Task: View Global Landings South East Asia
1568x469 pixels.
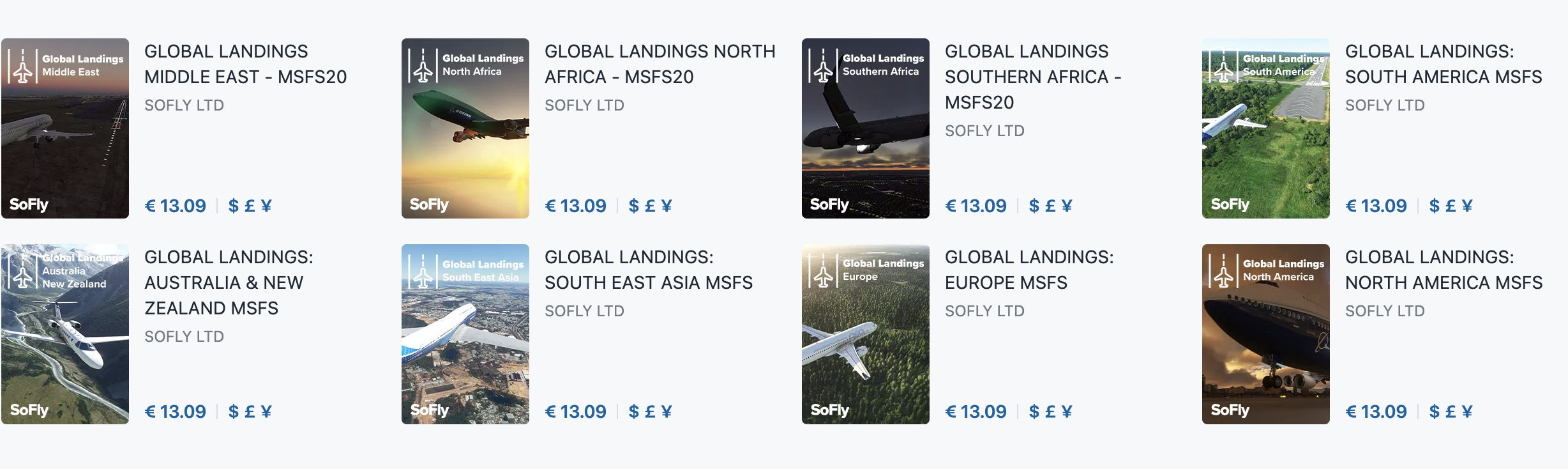Action: click(x=648, y=270)
